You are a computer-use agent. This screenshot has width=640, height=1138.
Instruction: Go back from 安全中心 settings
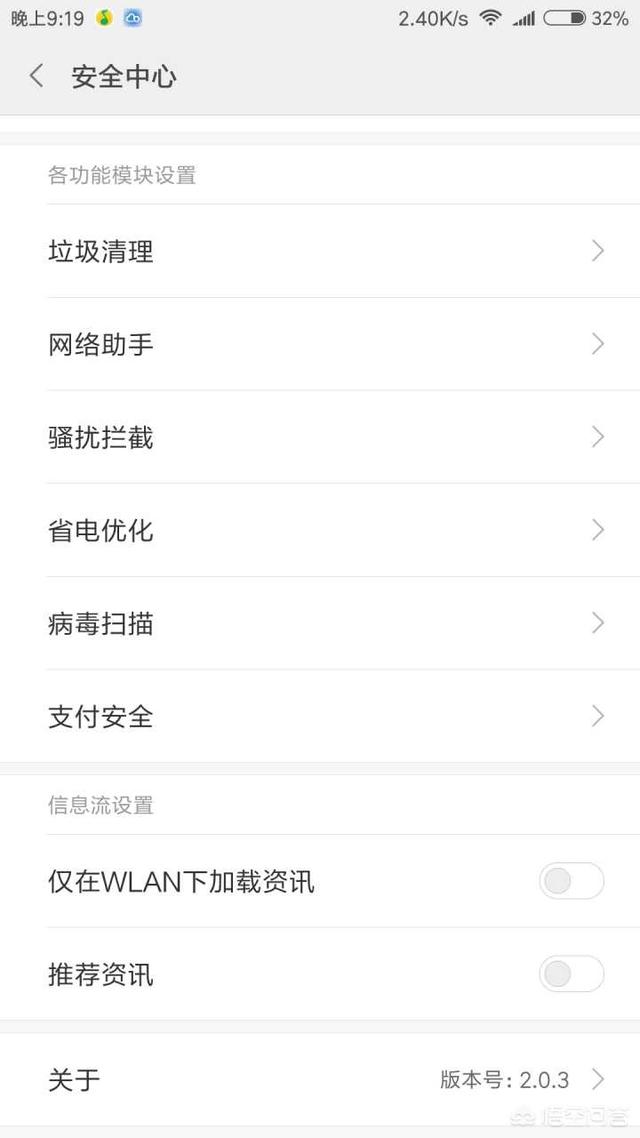pyautogui.click(x=37, y=76)
